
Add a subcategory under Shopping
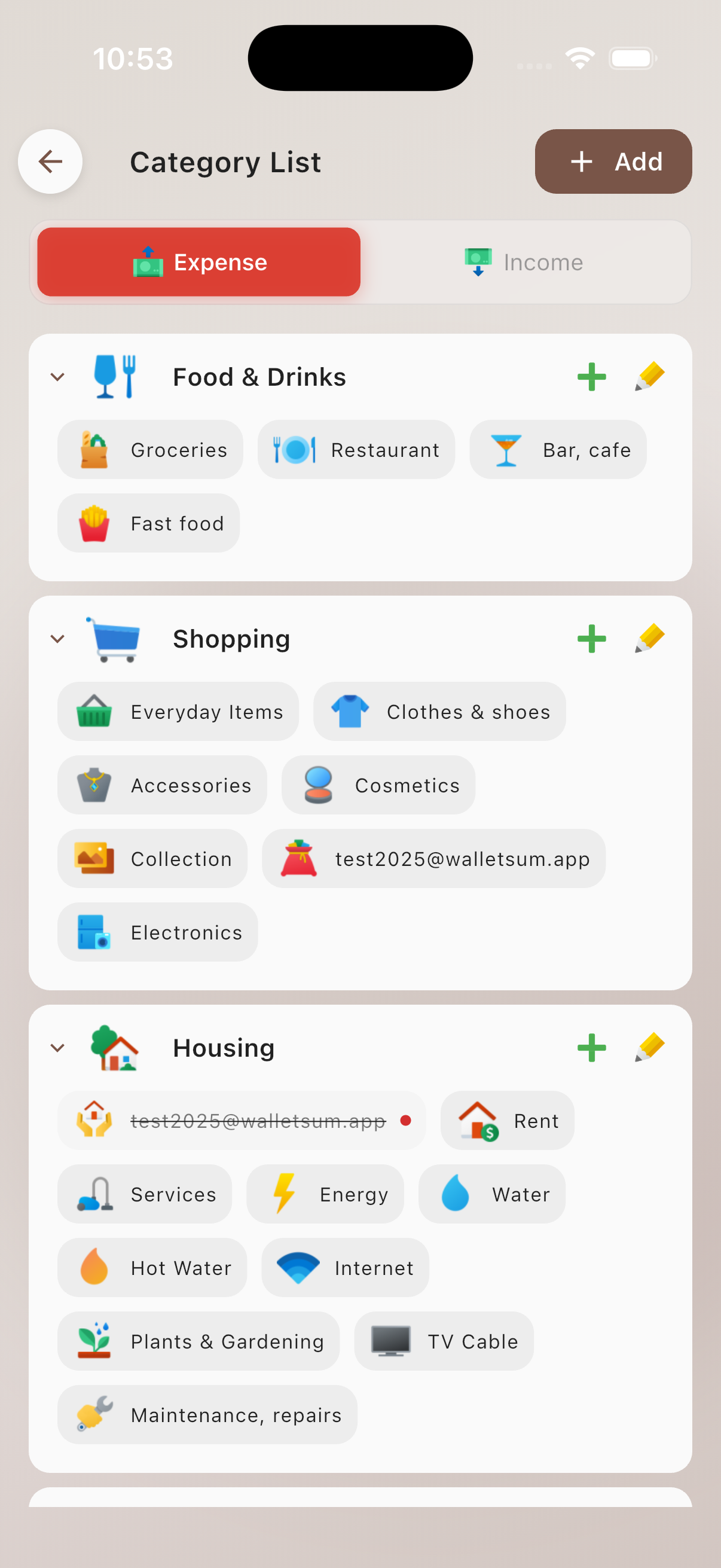[x=591, y=639]
